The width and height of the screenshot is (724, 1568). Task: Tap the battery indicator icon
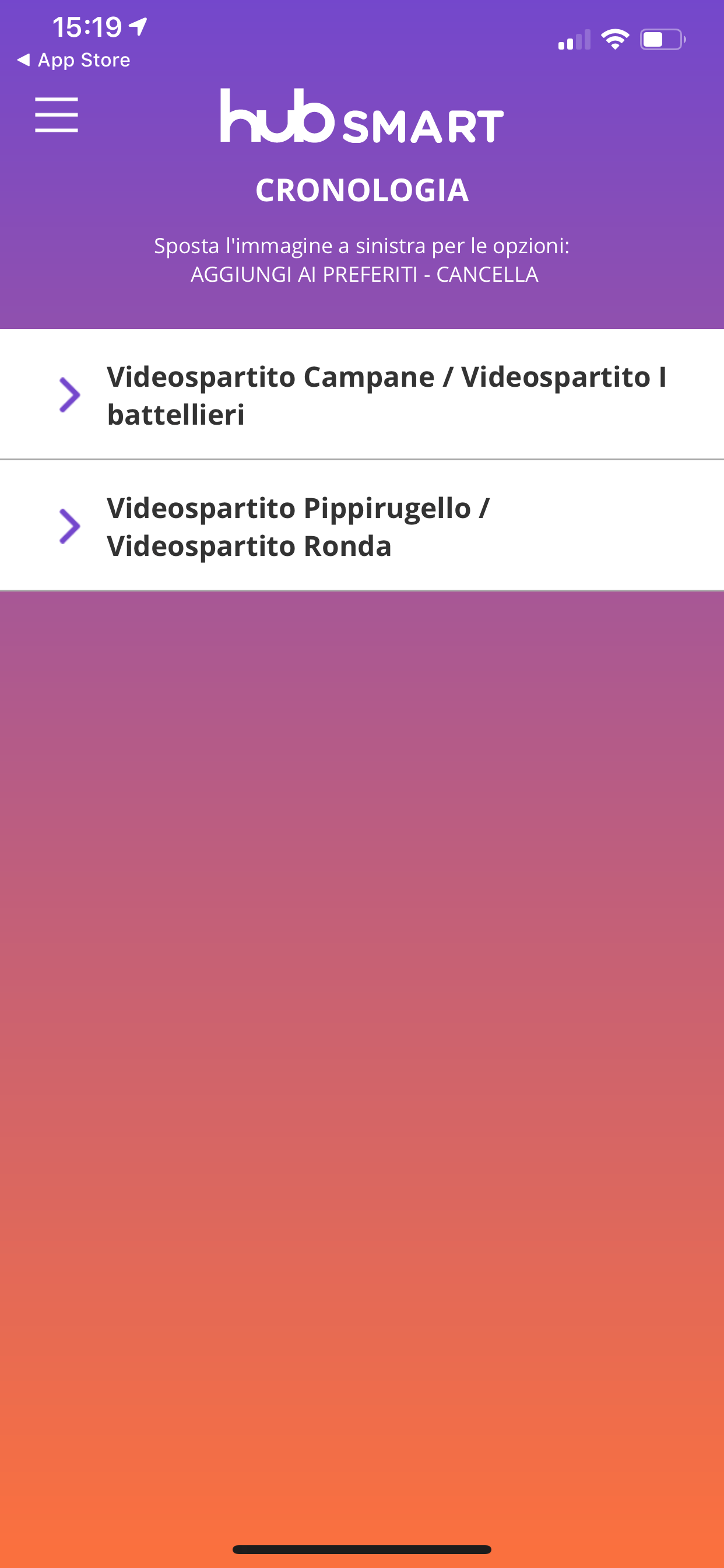coord(663,38)
